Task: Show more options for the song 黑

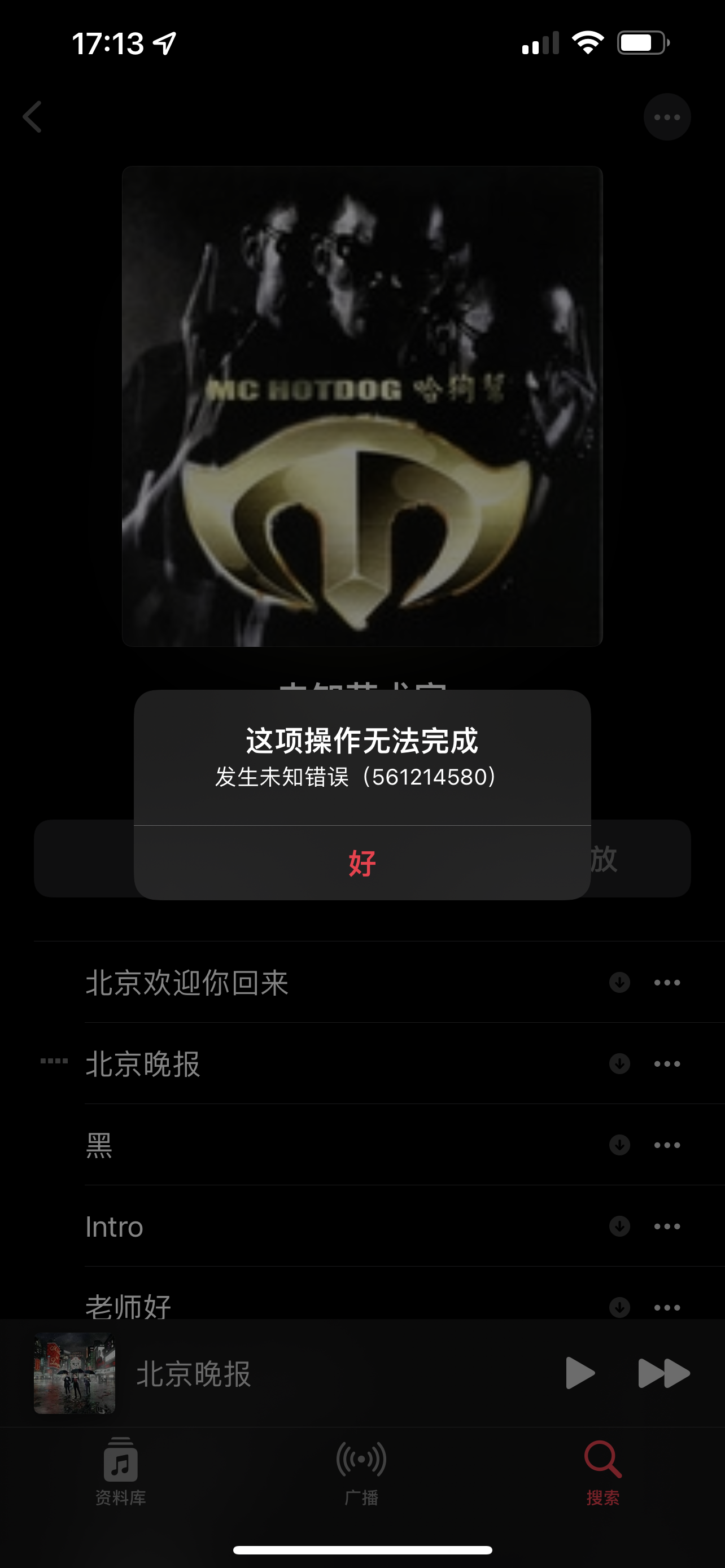Action: point(667,1145)
